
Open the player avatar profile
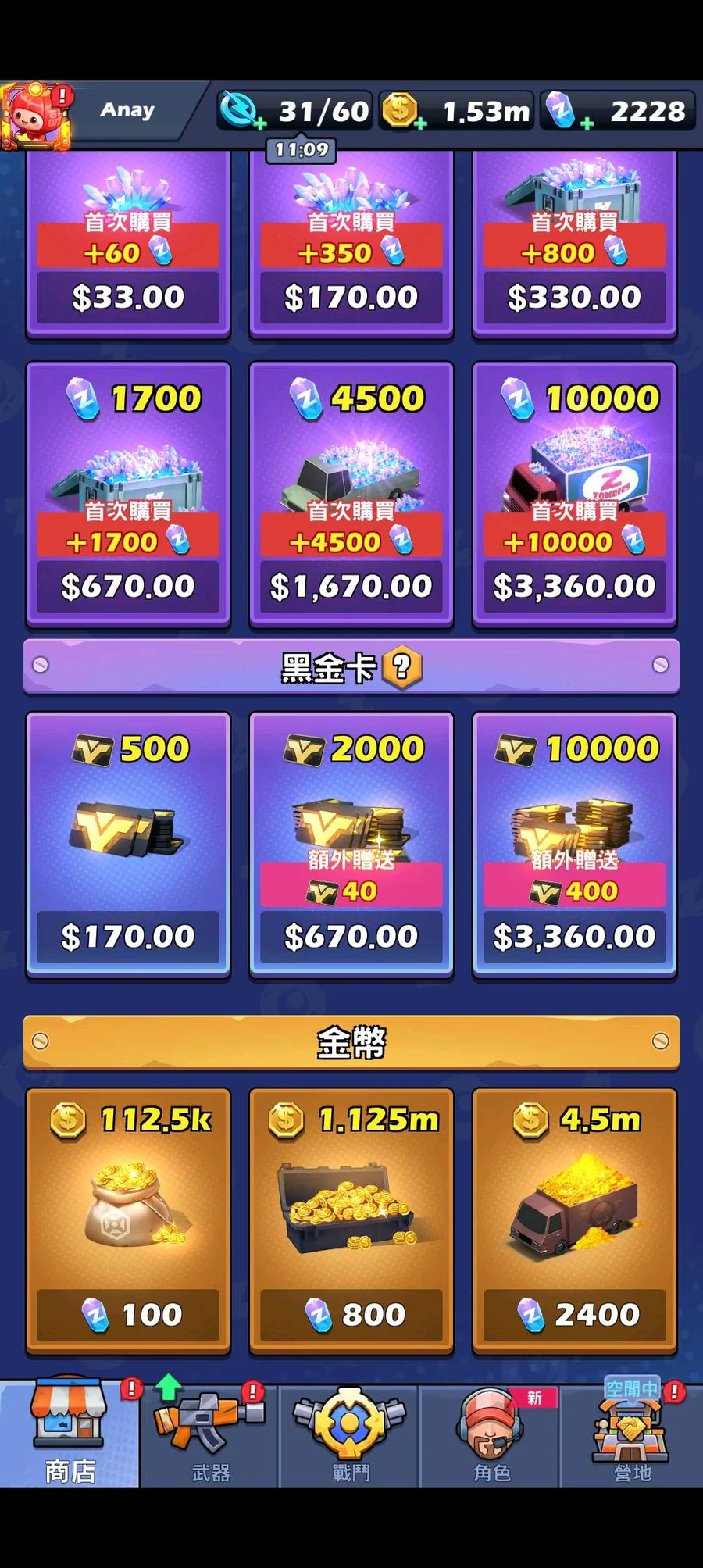35,116
